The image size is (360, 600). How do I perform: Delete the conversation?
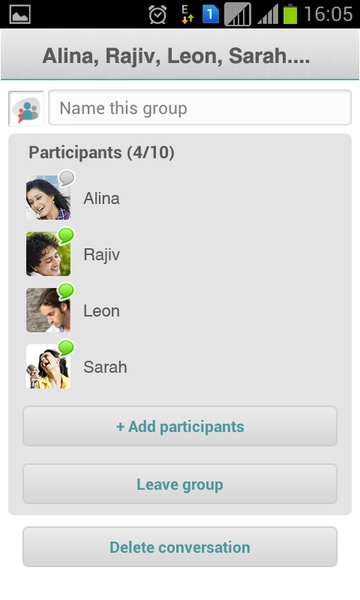coord(180,547)
